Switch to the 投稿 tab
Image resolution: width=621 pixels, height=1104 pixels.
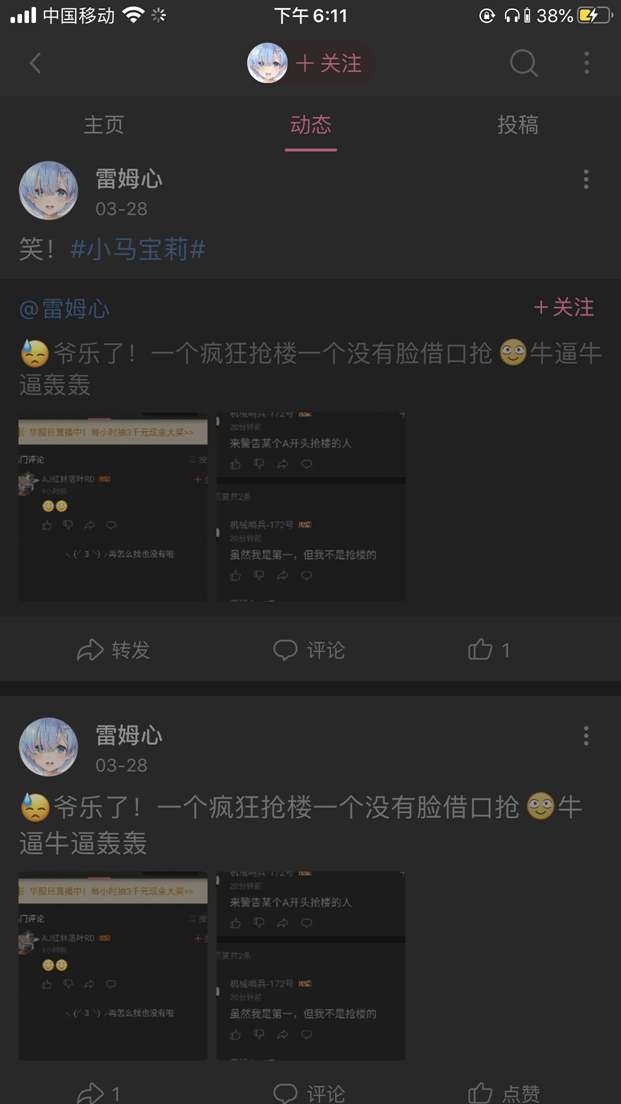point(517,125)
